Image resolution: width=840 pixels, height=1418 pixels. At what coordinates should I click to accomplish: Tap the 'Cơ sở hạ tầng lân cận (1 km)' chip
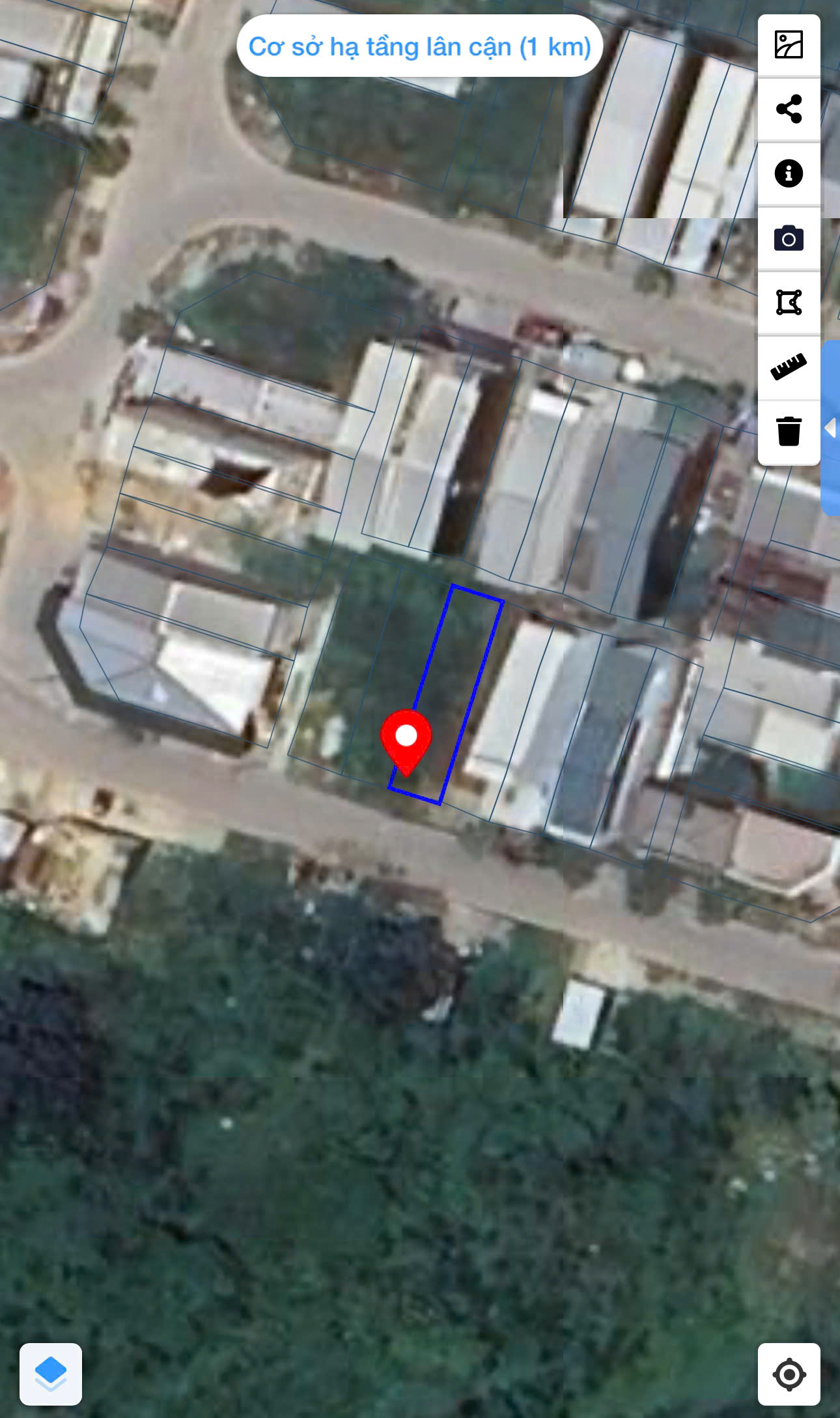click(419, 46)
